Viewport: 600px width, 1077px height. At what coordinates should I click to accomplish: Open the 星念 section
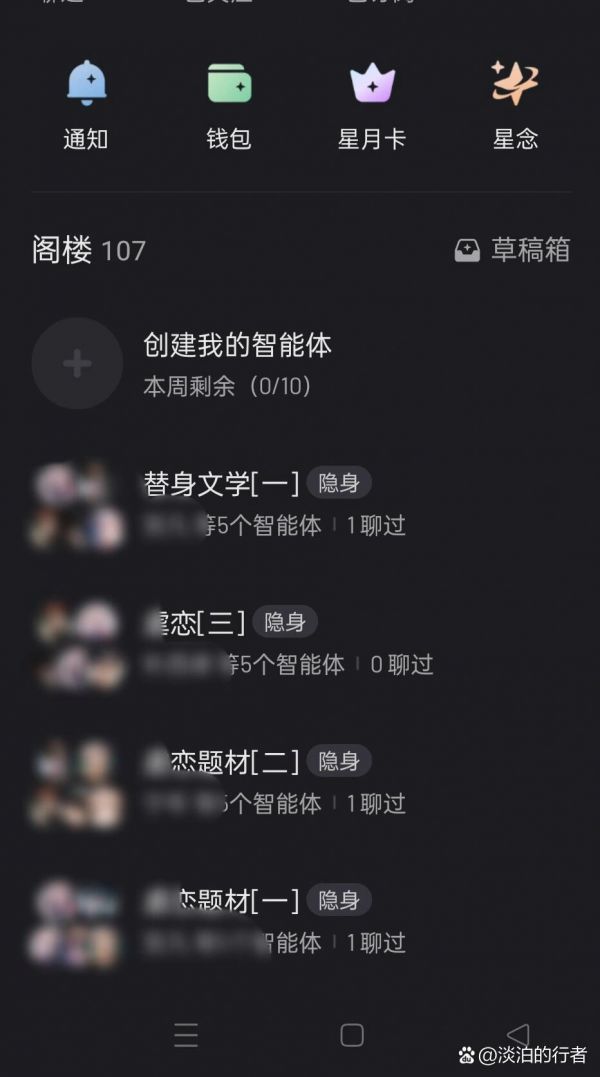point(515,105)
